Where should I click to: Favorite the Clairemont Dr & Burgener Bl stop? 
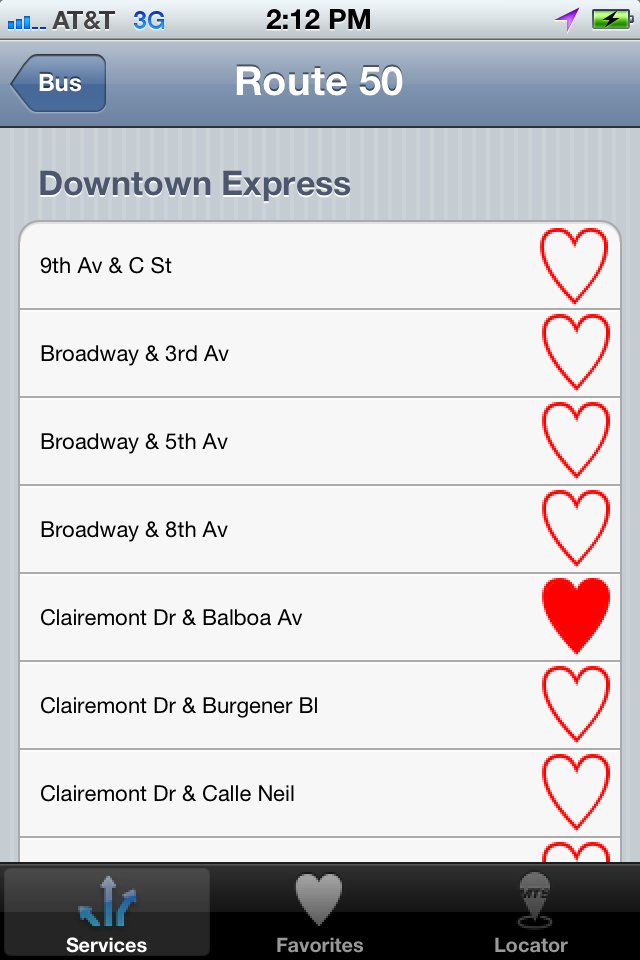tap(574, 705)
